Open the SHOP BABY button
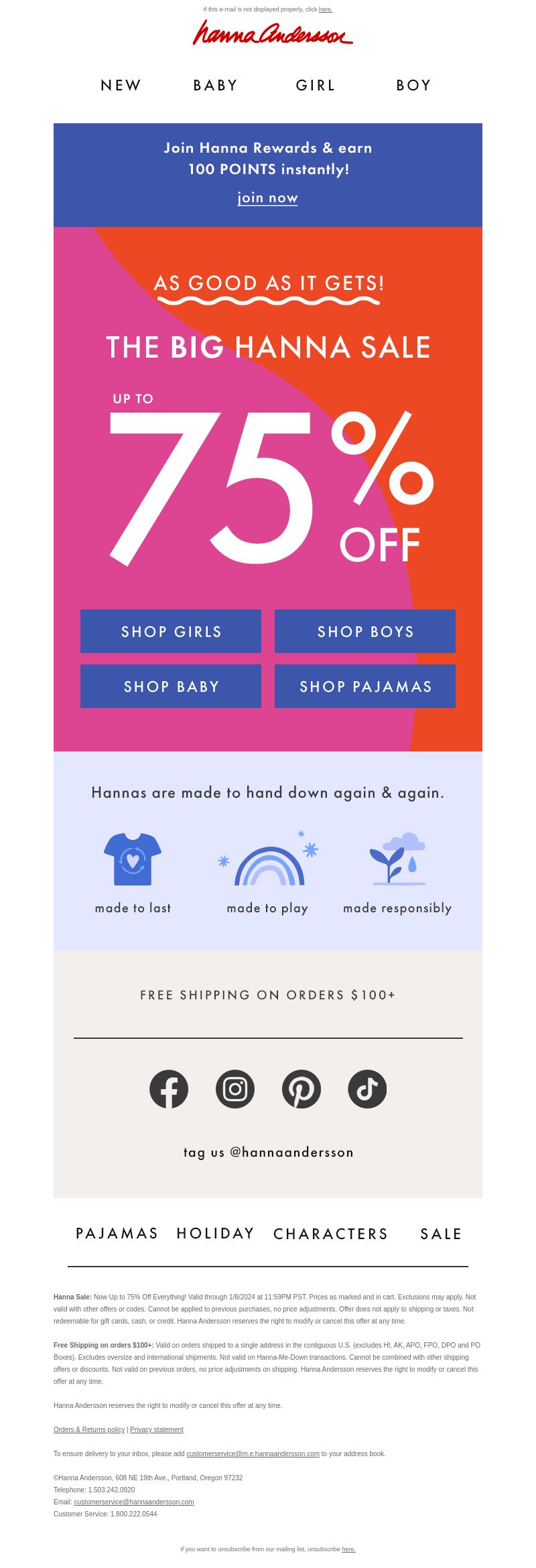The width and height of the screenshot is (536, 1568). tap(171, 686)
